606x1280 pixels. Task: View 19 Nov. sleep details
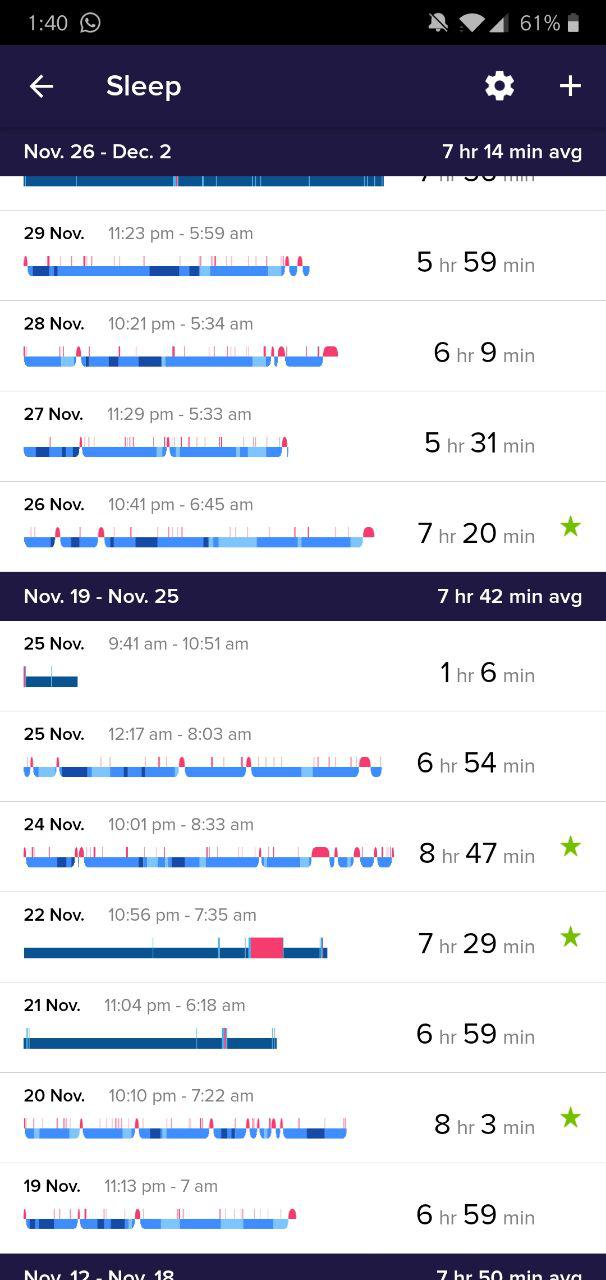(303, 1208)
